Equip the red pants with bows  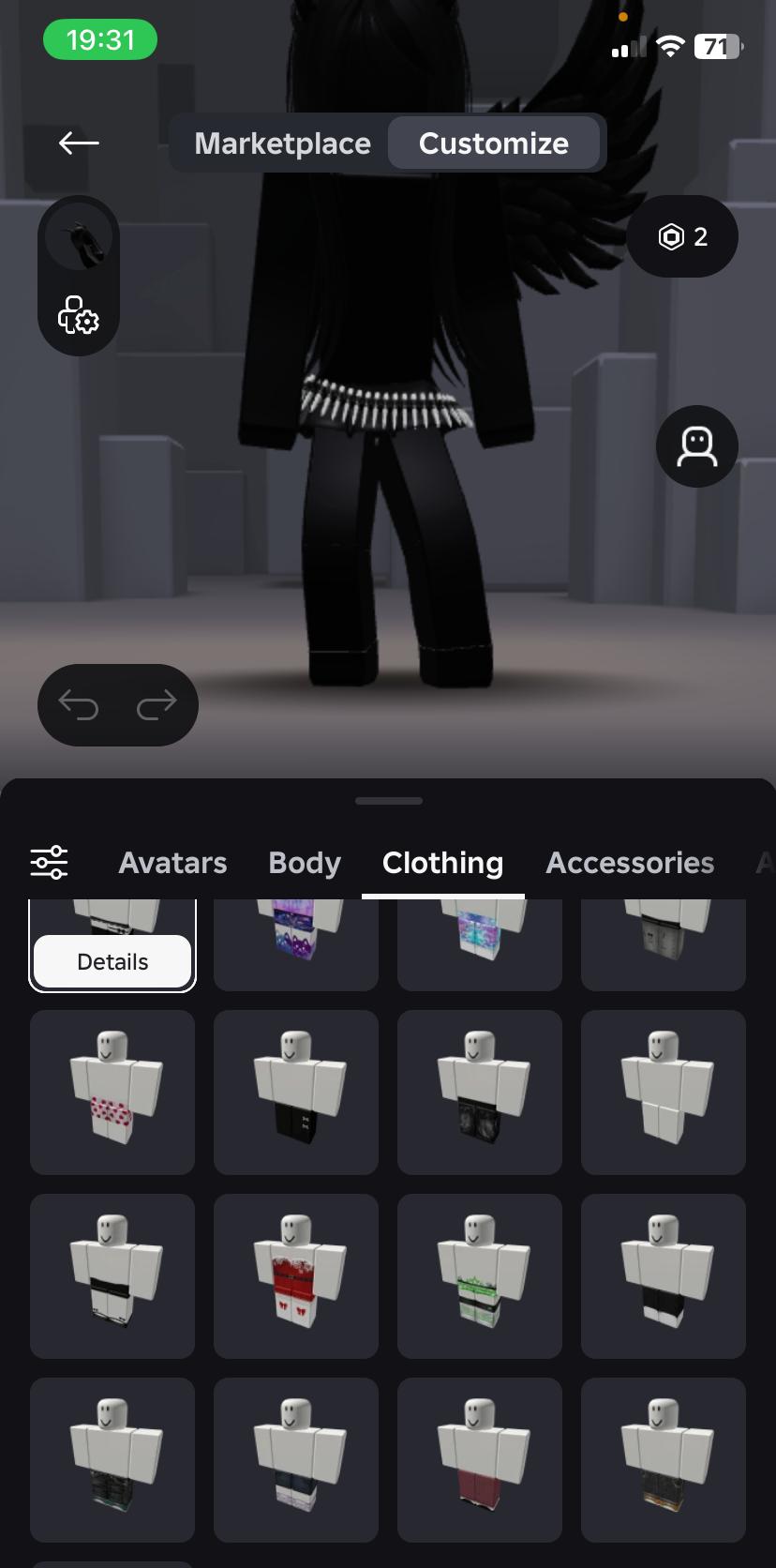point(296,1275)
